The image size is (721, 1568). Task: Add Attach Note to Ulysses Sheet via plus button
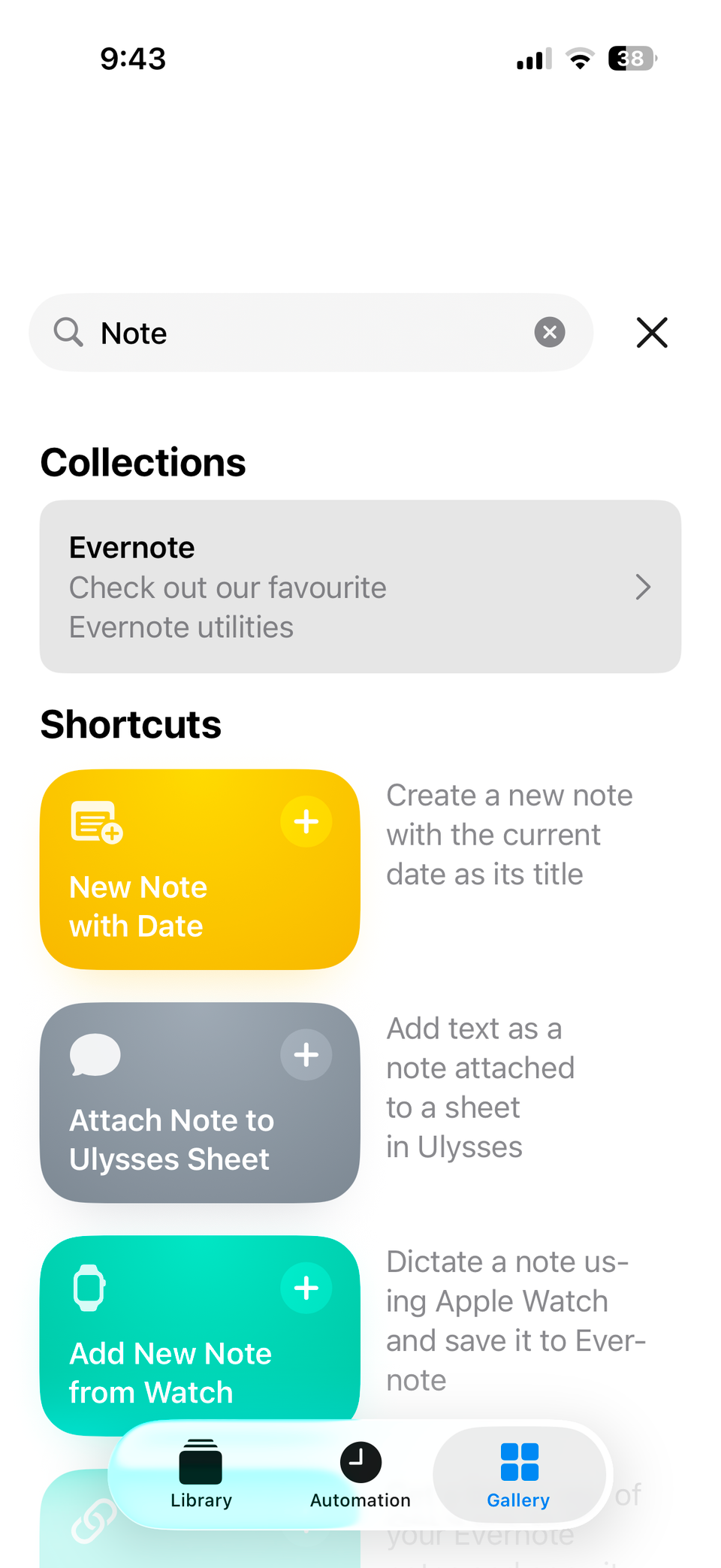(x=306, y=1054)
